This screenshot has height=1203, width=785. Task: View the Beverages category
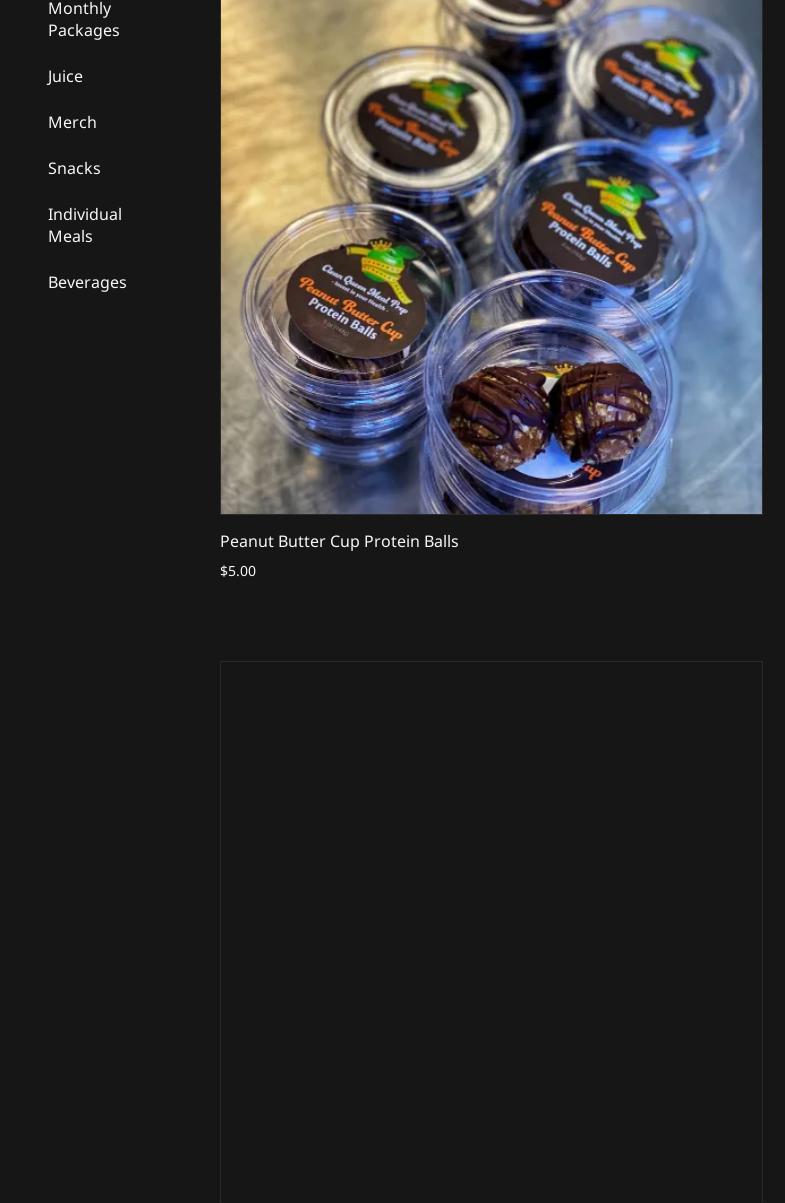[x=87, y=283]
